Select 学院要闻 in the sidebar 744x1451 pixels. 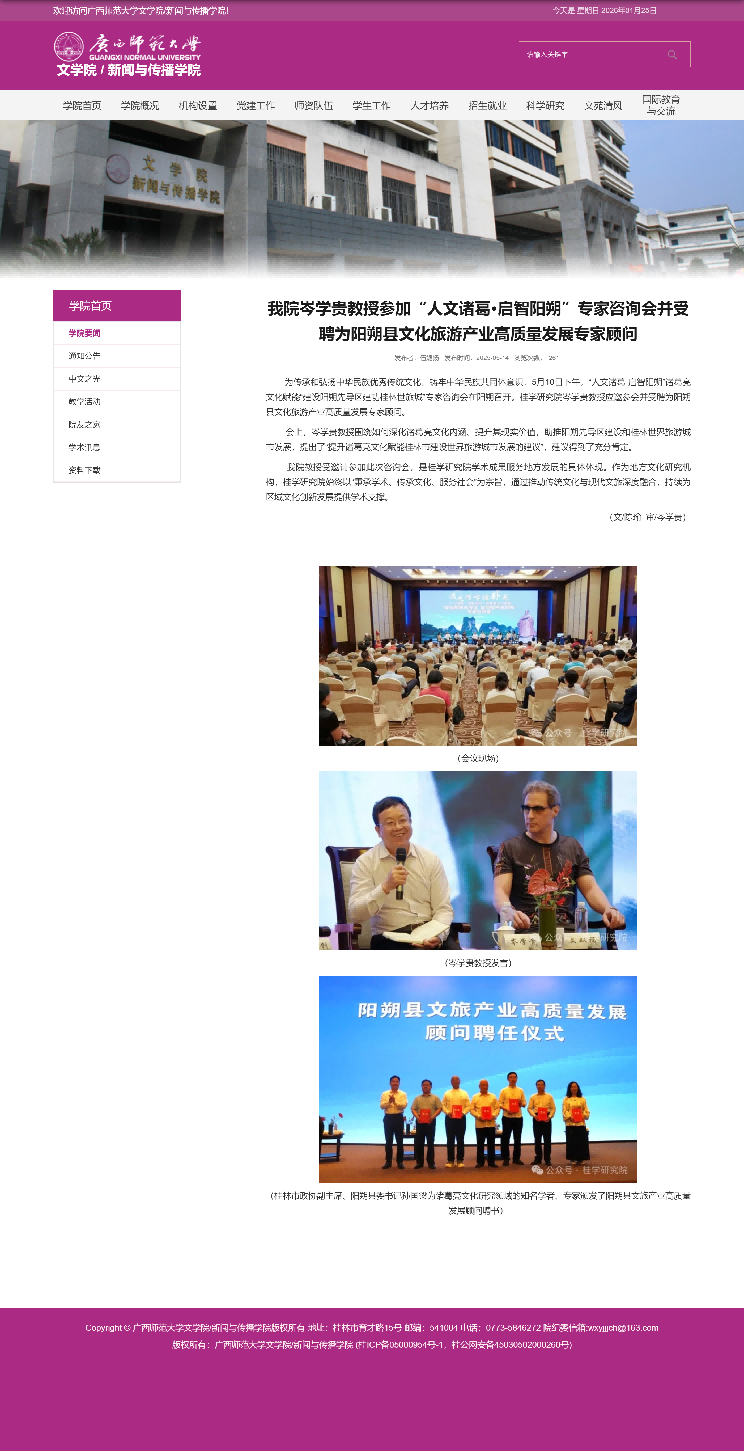pos(85,333)
